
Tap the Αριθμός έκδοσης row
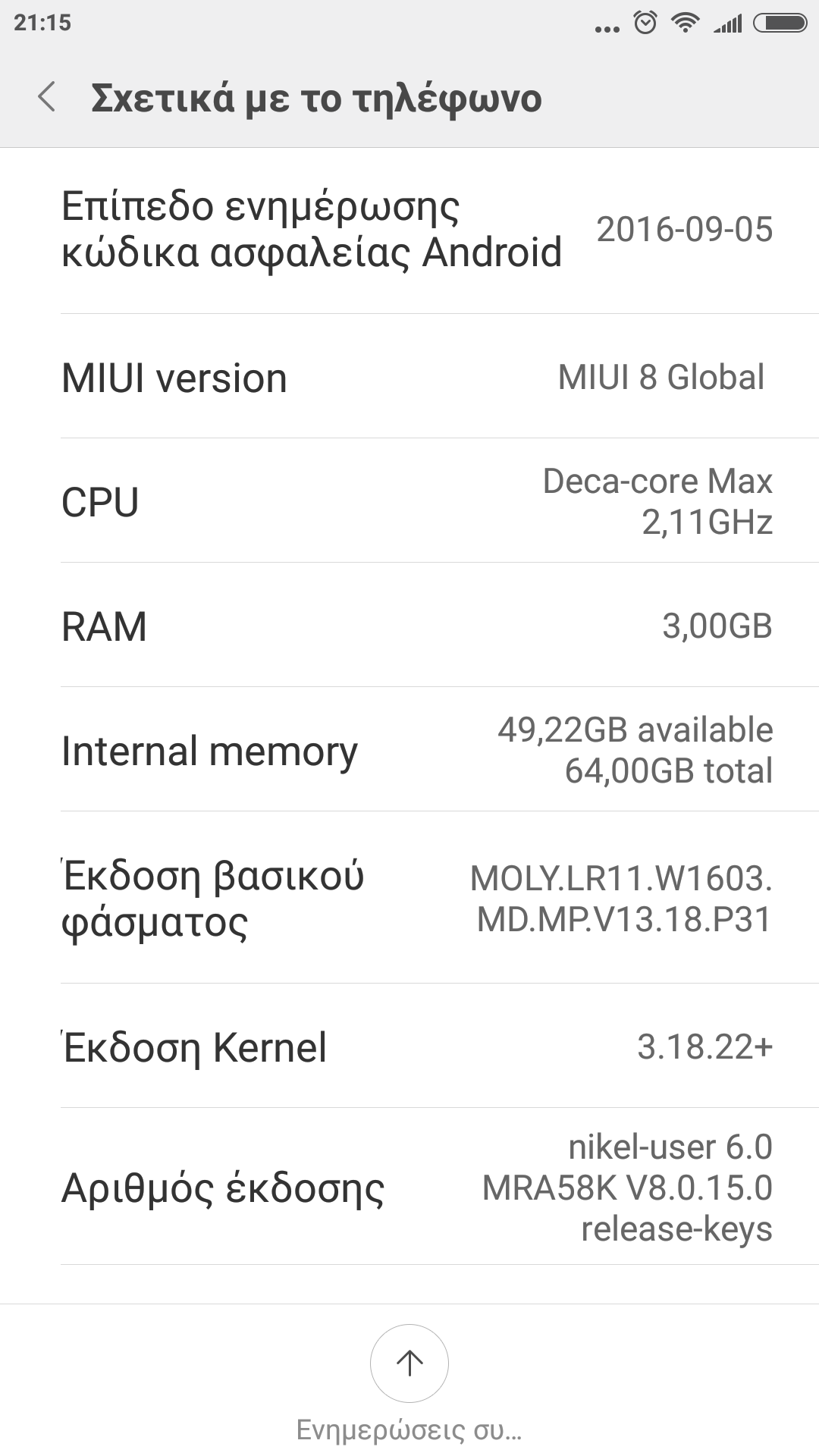click(409, 1187)
